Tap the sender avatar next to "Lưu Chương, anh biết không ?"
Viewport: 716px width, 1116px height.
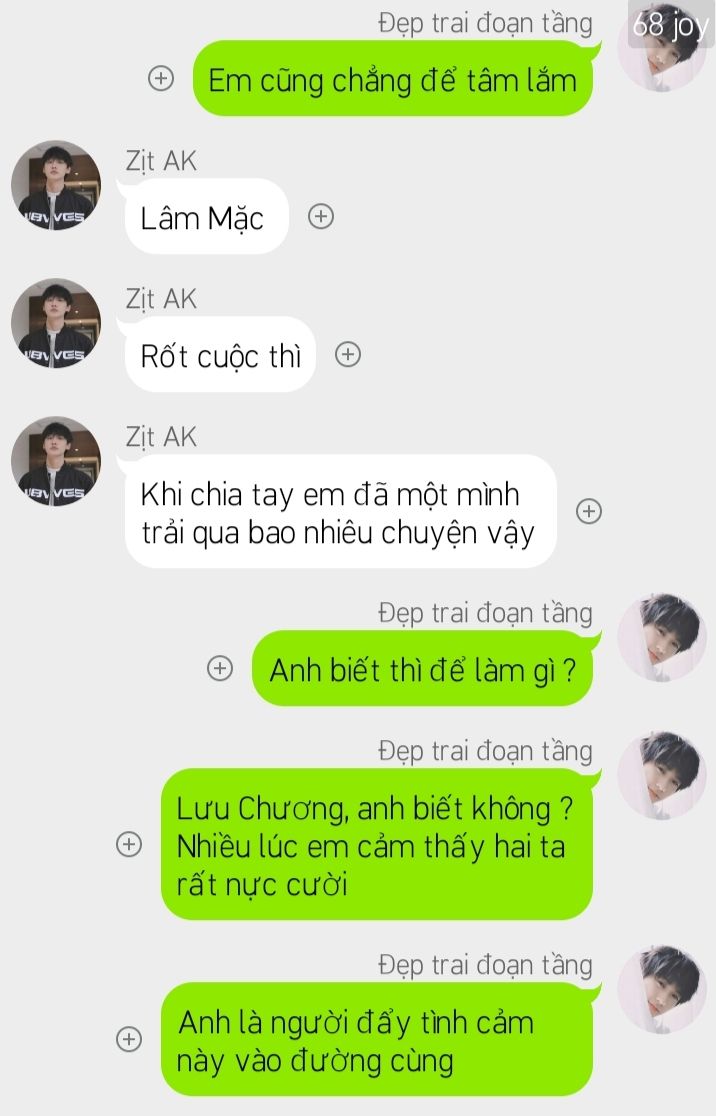[661, 775]
